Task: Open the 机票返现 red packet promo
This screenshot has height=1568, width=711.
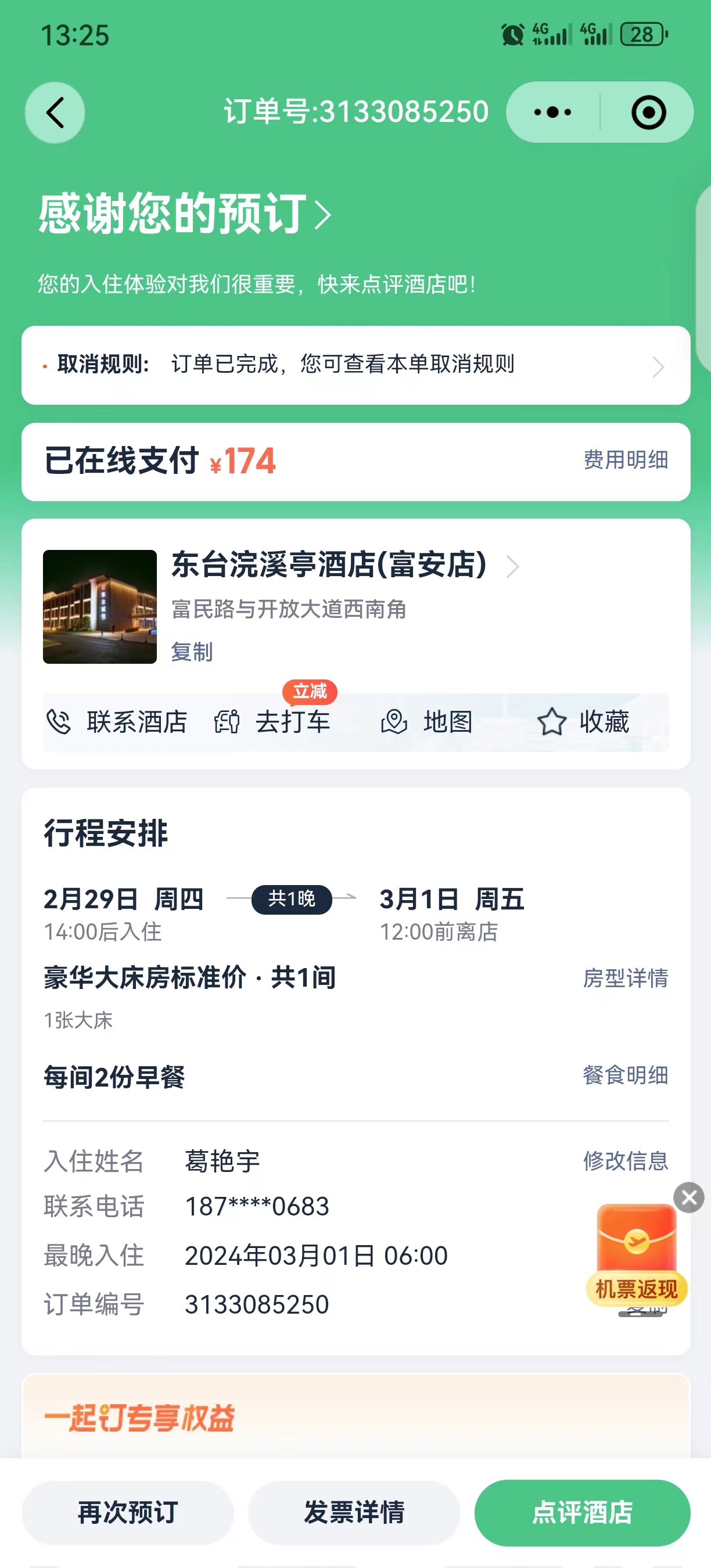Action: 637,1256
